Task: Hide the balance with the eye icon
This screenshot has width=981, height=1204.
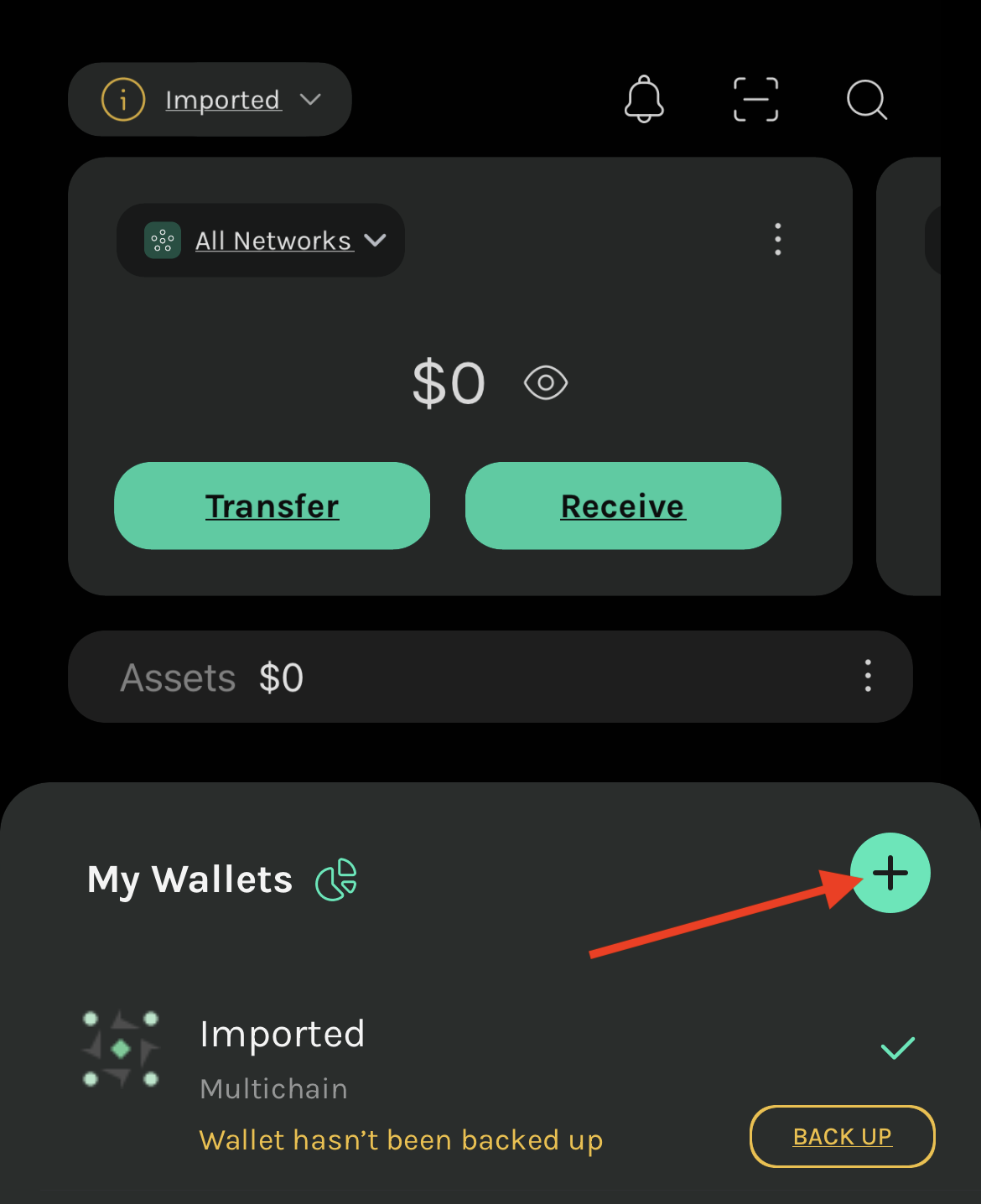Action: [x=546, y=383]
